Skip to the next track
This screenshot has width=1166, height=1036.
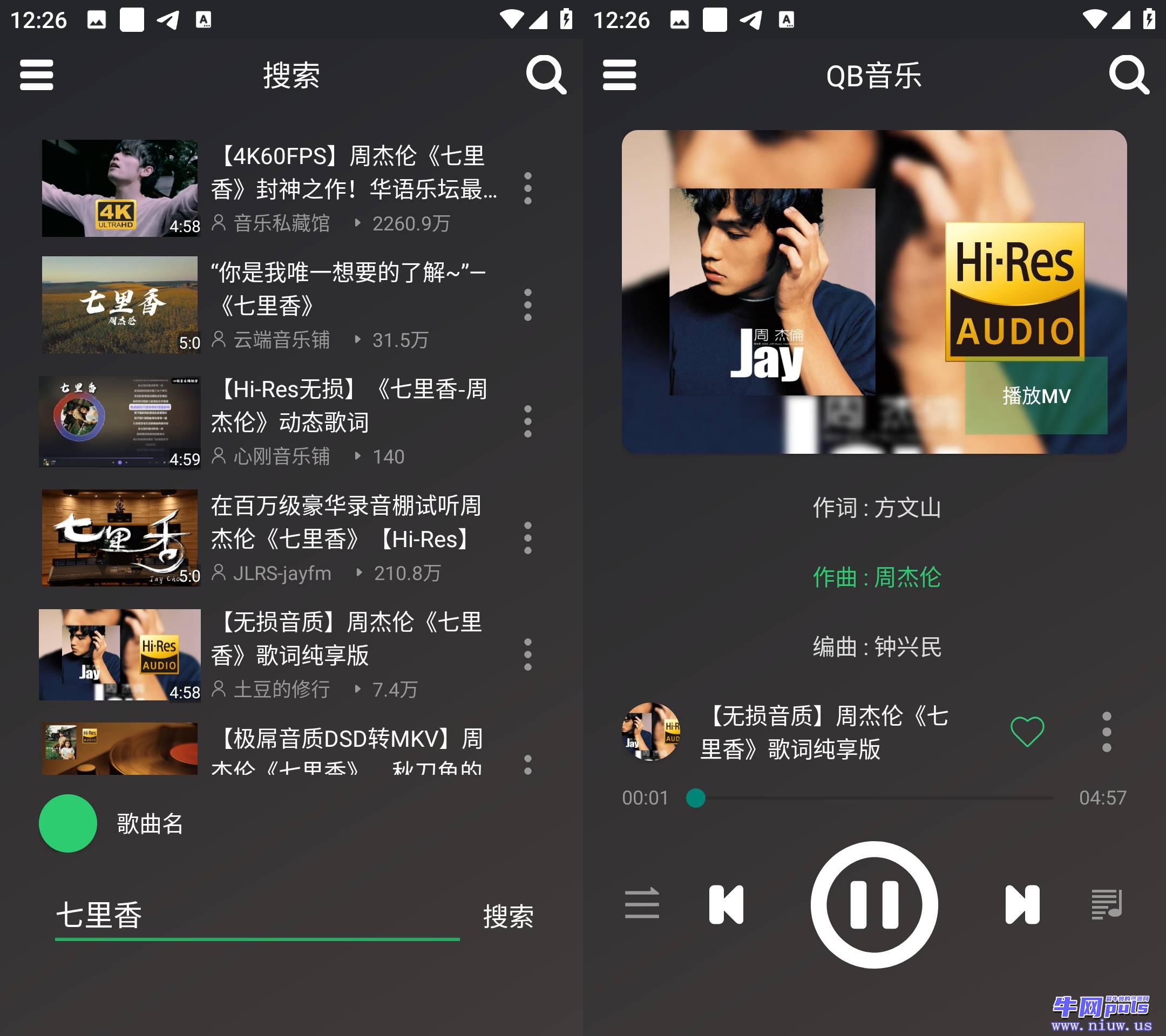(x=1022, y=904)
